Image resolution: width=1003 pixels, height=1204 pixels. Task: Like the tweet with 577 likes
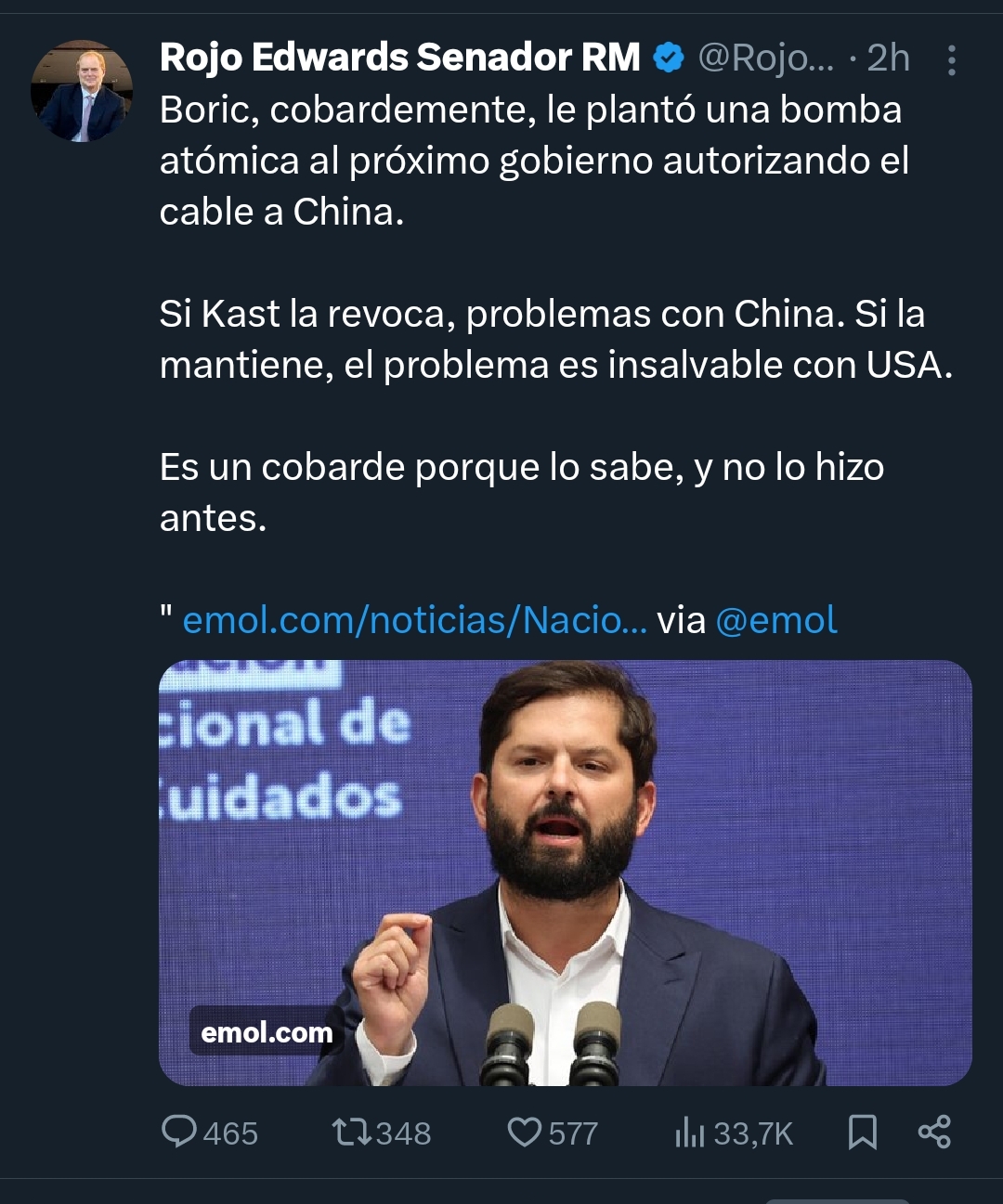tap(525, 1132)
